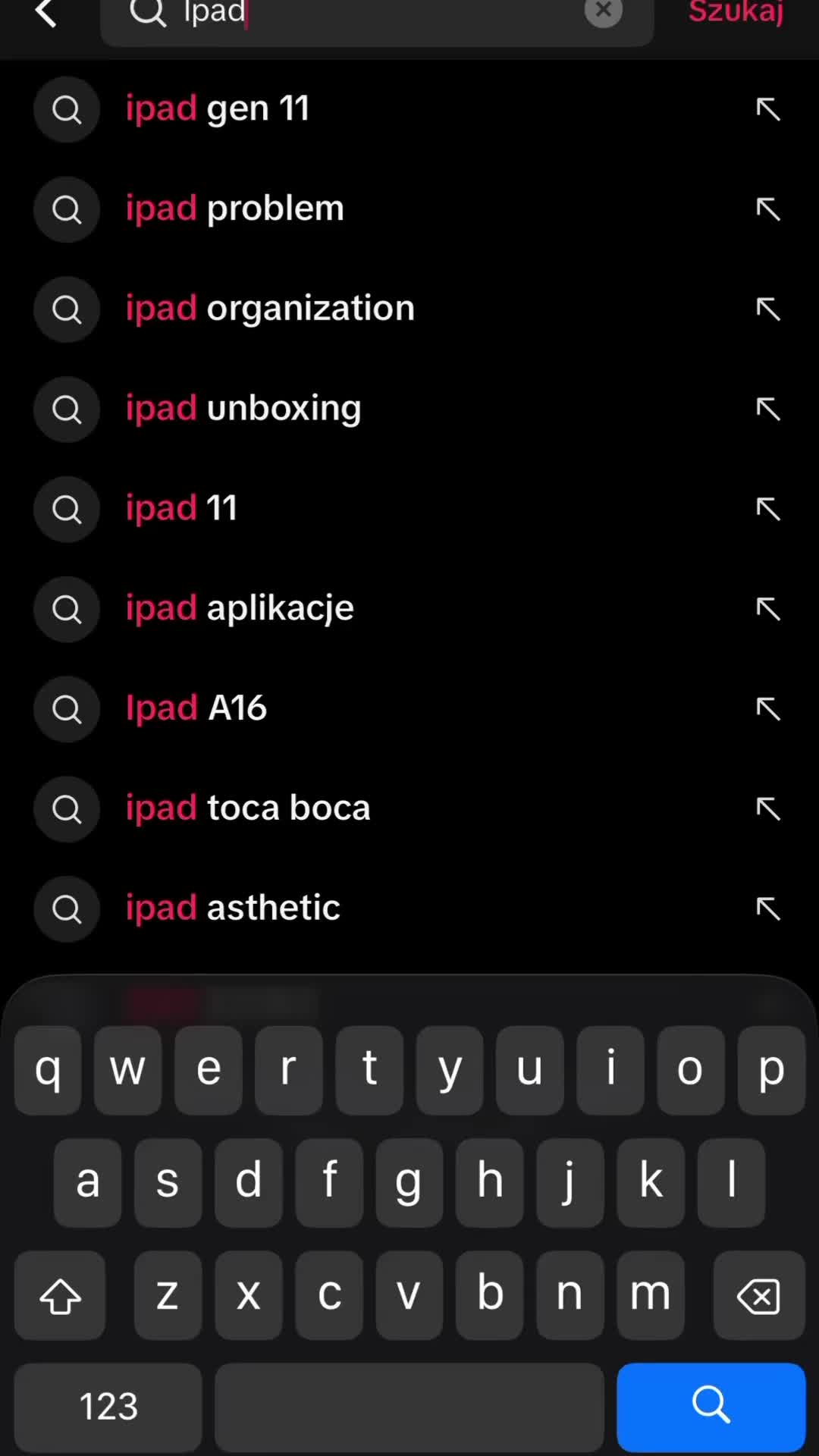819x1456 pixels.
Task: Tap the blue keyboard search key
Action: 711,1407
